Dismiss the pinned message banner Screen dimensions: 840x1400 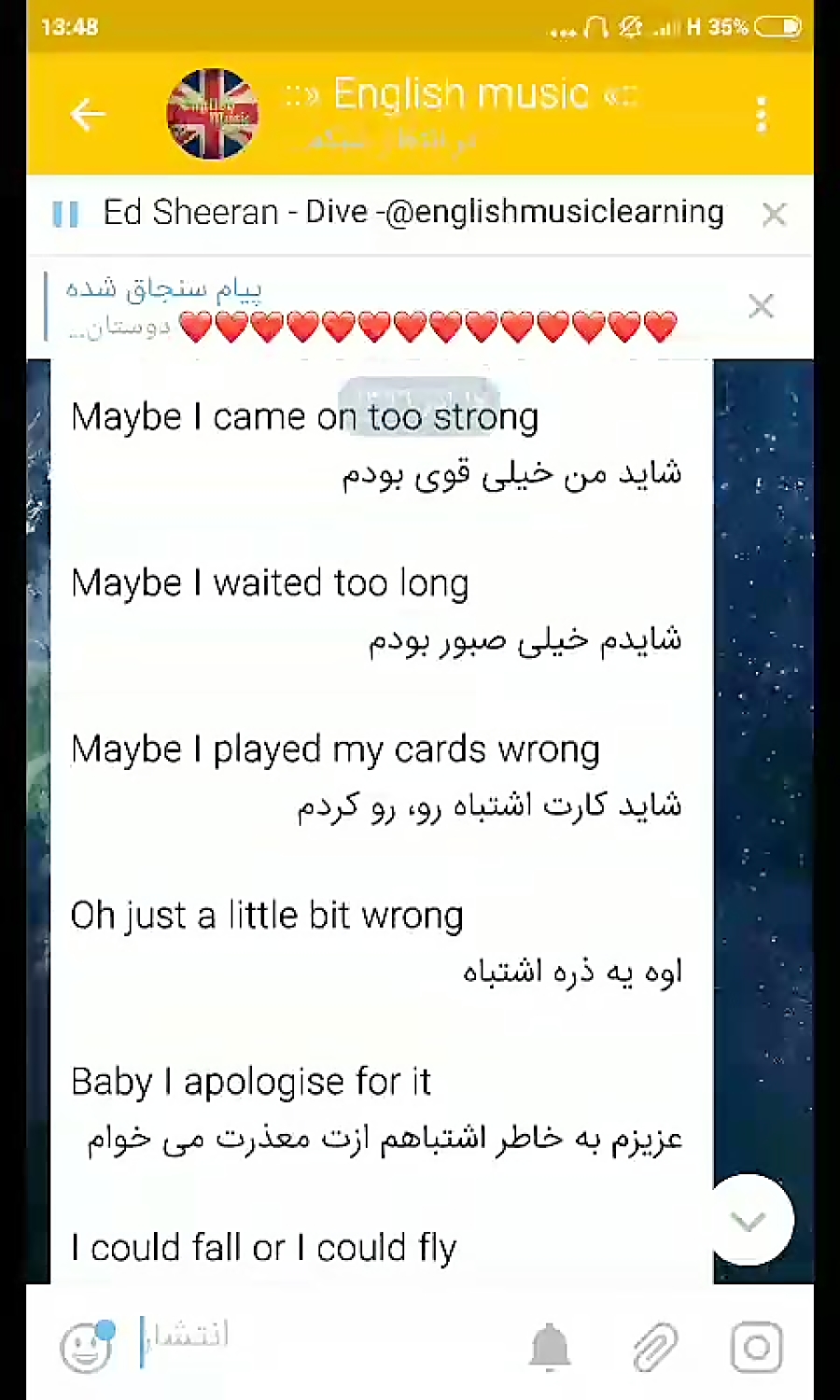click(x=762, y=306)
